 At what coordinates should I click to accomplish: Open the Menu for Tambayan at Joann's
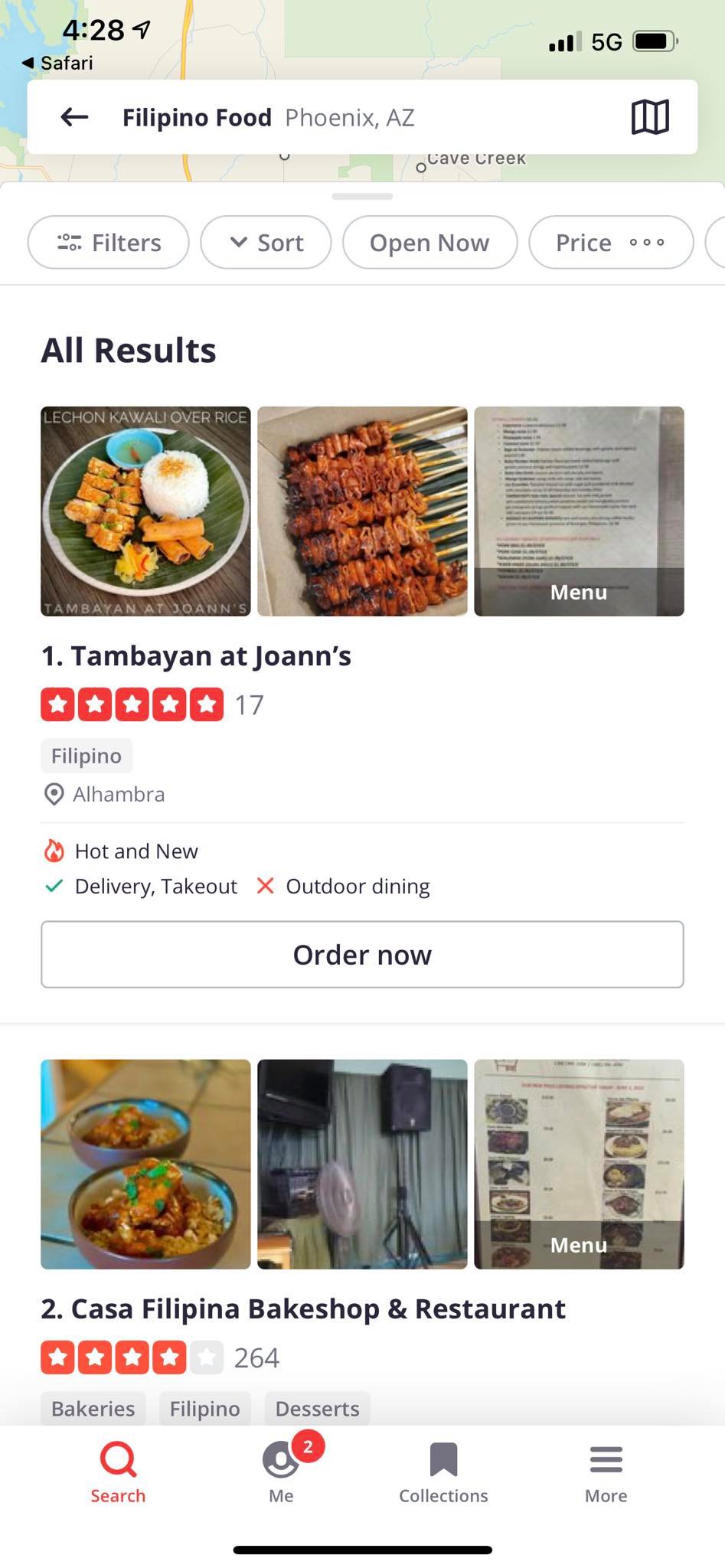click(x=579, y=511)
